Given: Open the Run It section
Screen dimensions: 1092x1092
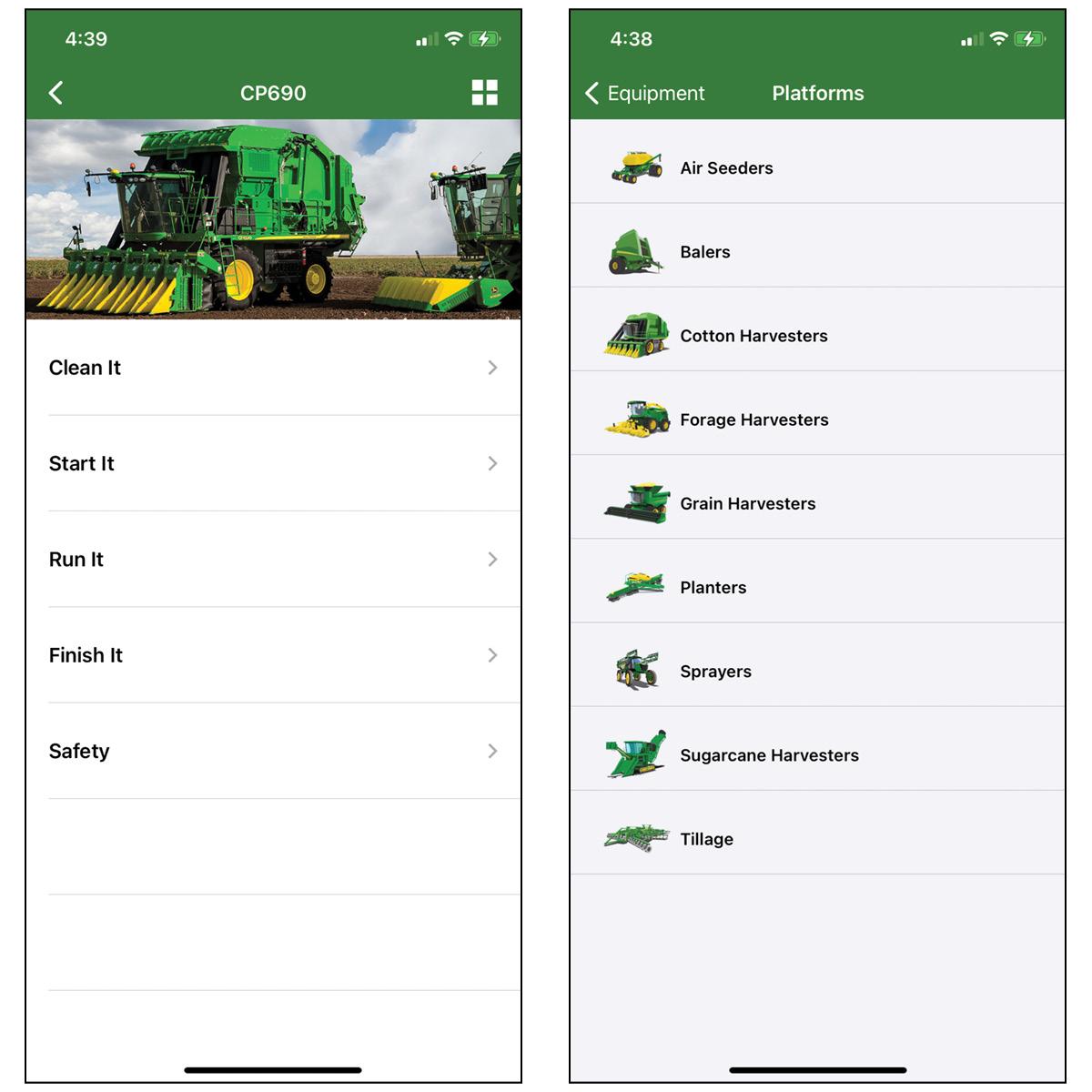Looking at the screenshot, I should 273,560.
